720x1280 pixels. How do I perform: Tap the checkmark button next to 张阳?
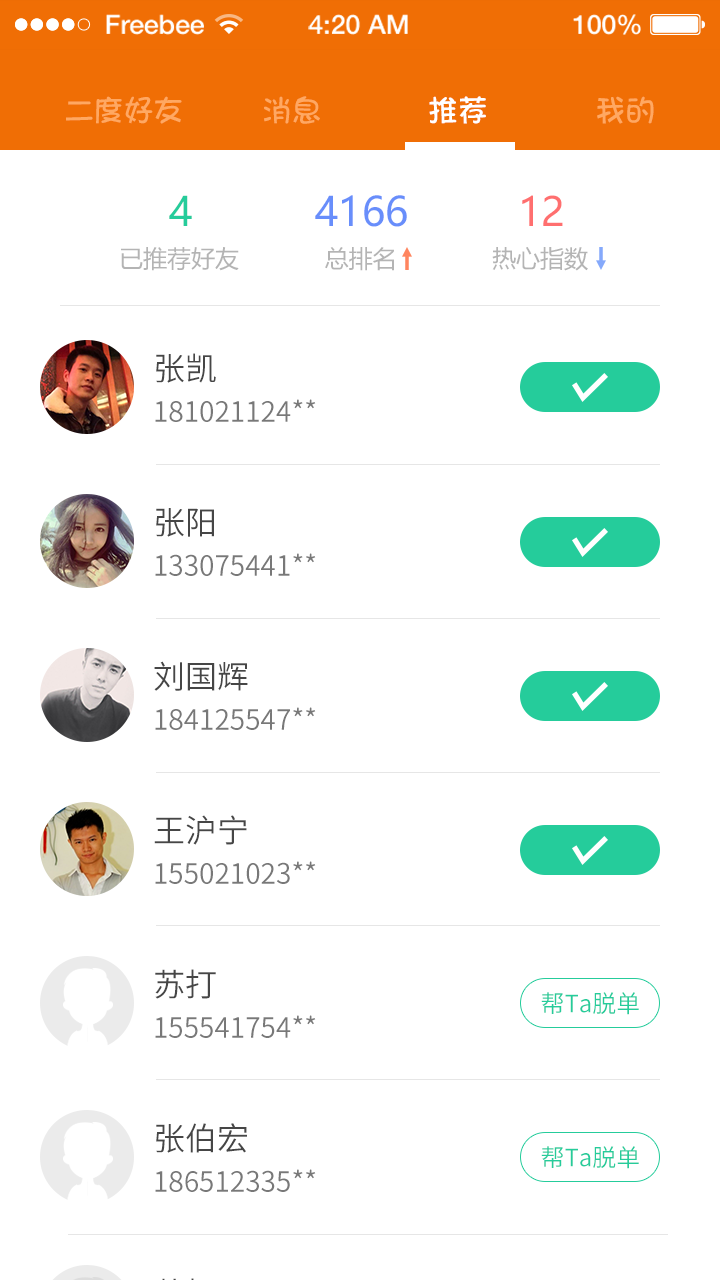589,542
